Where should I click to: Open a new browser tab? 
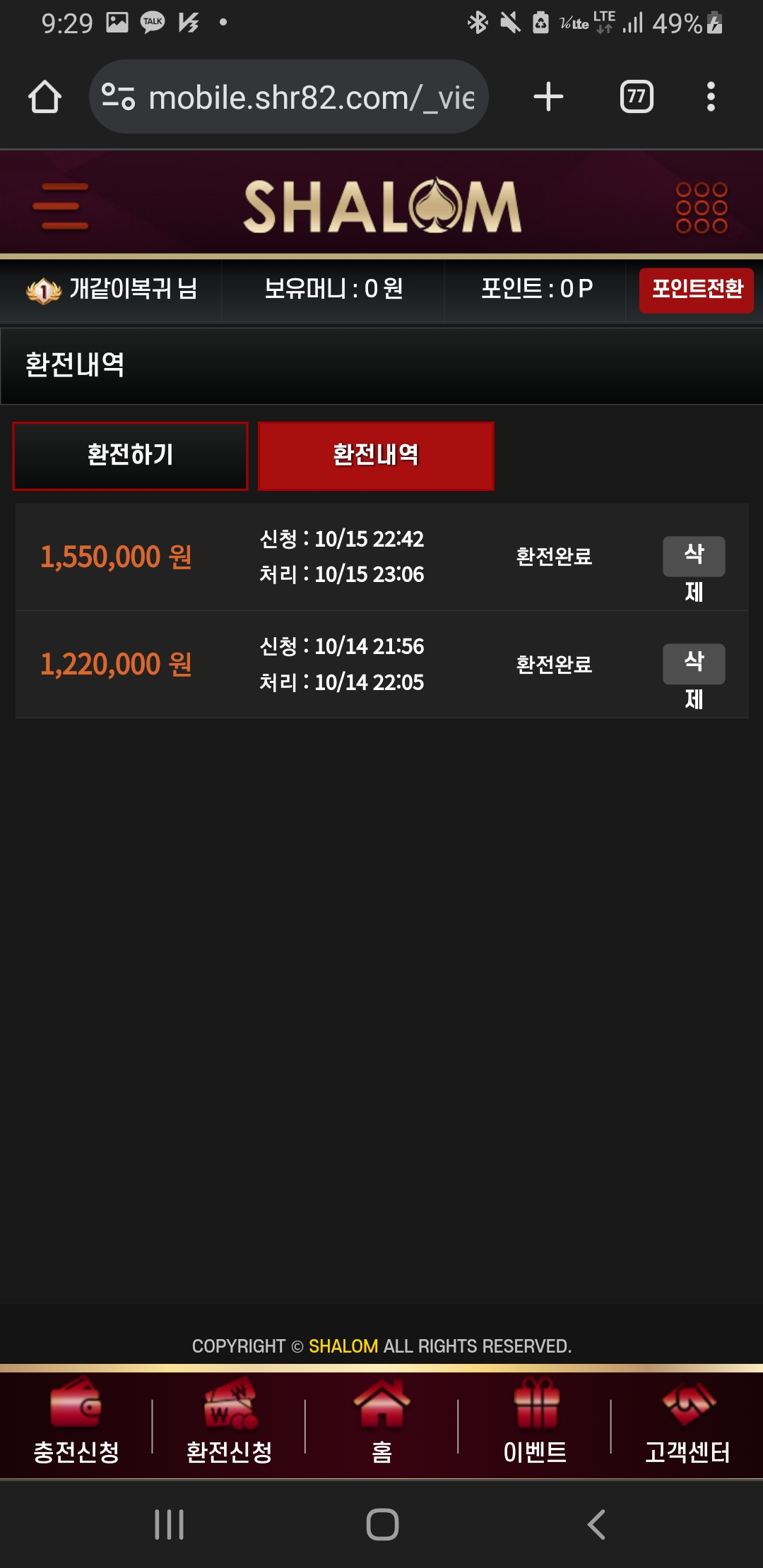pyautogui.click(x=548, y=97)
